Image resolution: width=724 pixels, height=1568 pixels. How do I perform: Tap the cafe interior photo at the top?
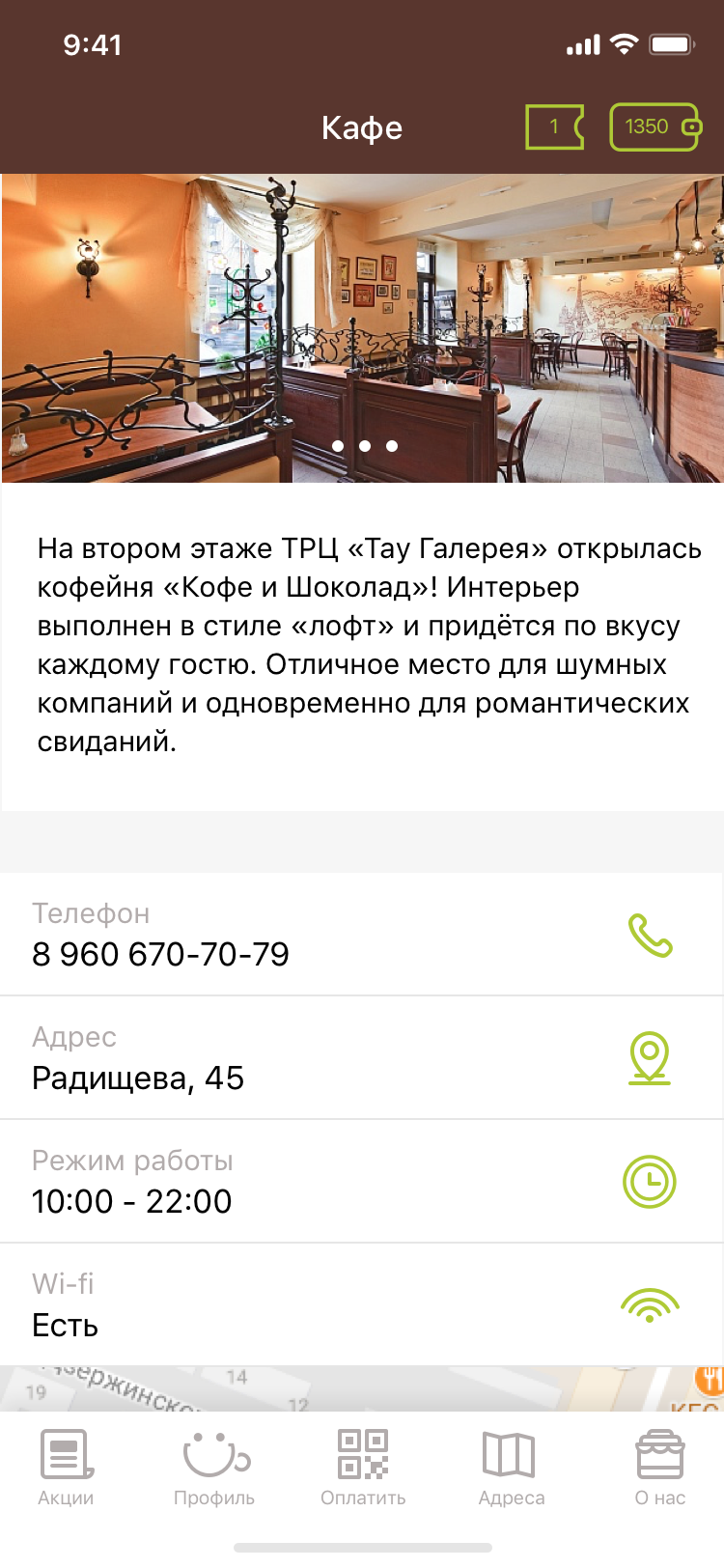(x=362, y=326)
